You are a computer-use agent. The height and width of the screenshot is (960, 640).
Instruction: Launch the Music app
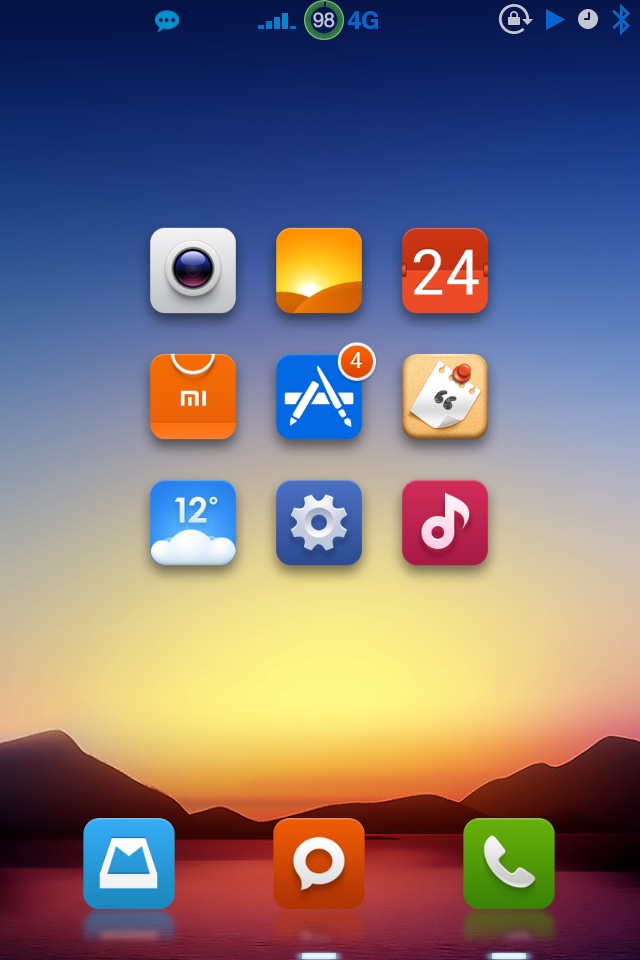point(445,522)
